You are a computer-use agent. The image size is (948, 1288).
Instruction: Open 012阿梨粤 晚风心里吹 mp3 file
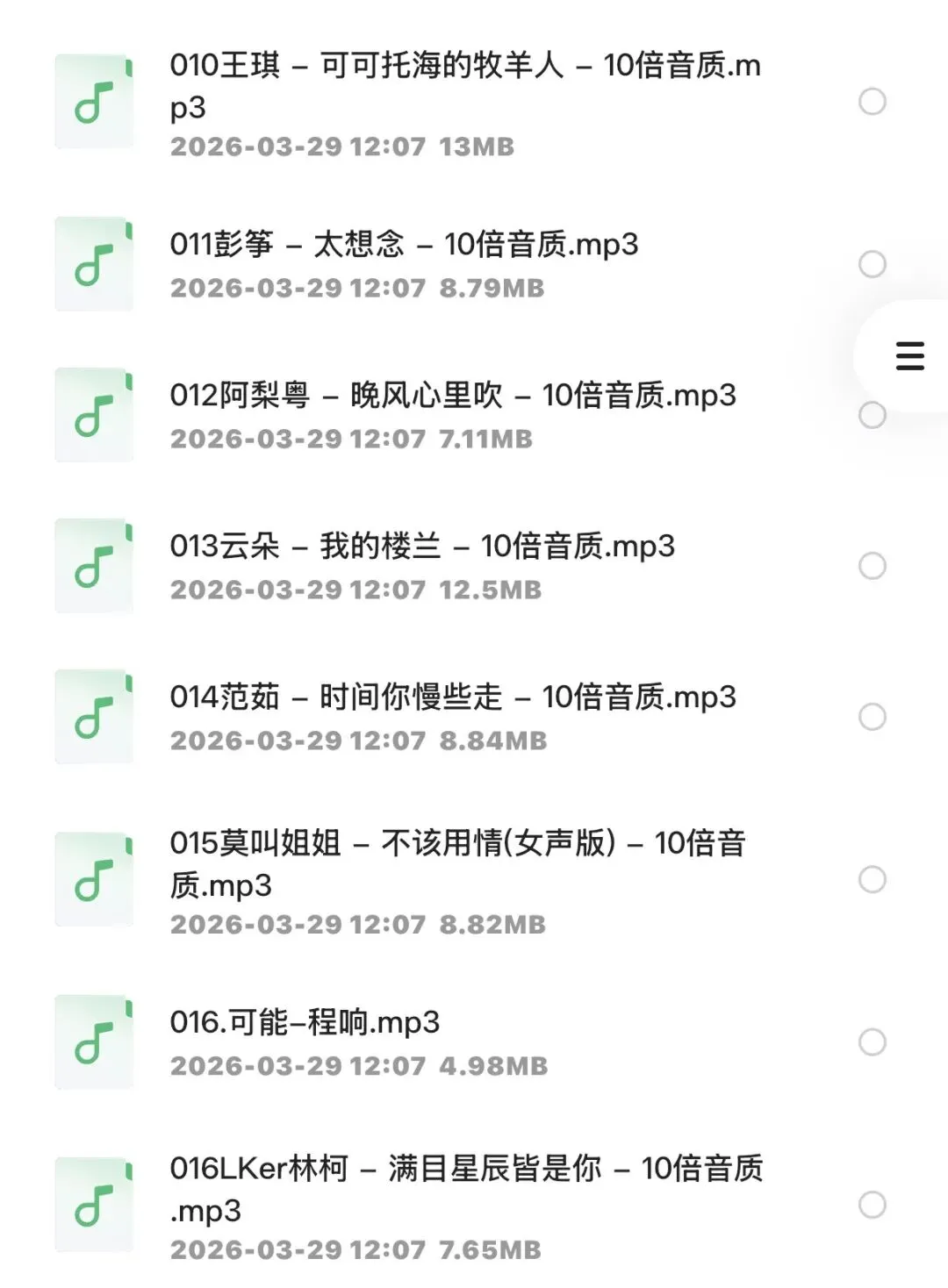(x=452, y=396)
